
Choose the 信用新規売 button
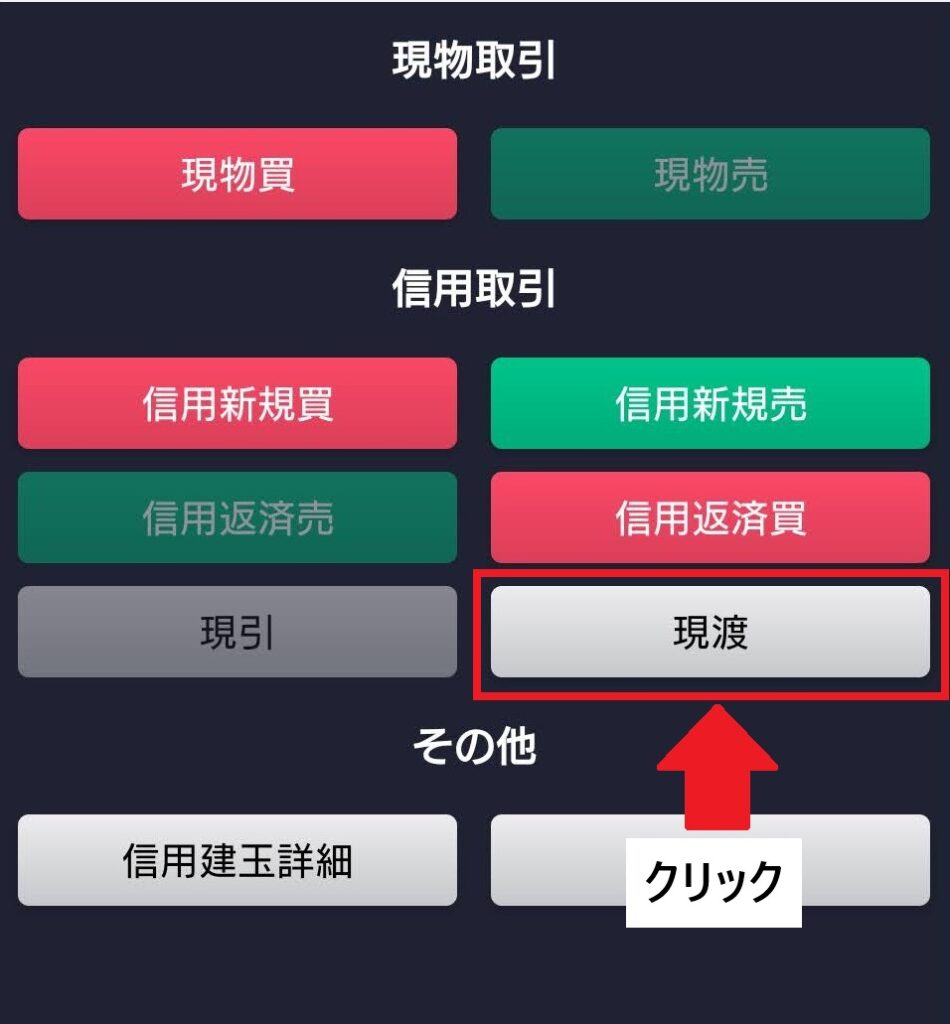(x=710, y=403)
